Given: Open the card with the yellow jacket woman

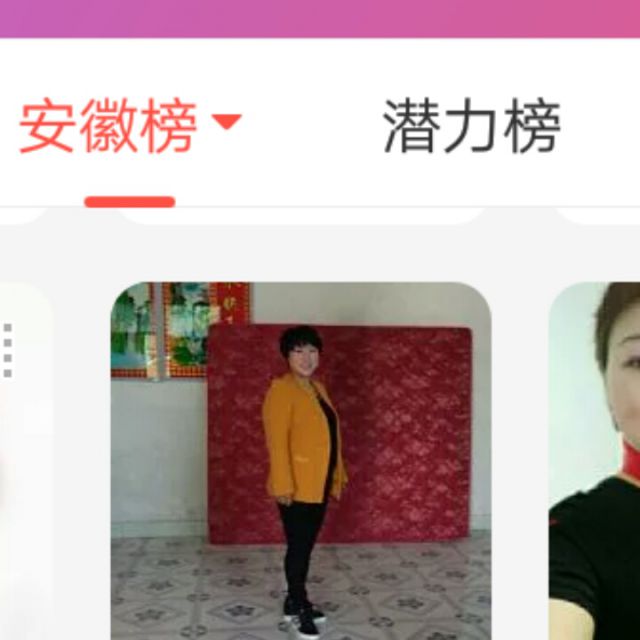Looking at the screenshot, I should 301,461.
